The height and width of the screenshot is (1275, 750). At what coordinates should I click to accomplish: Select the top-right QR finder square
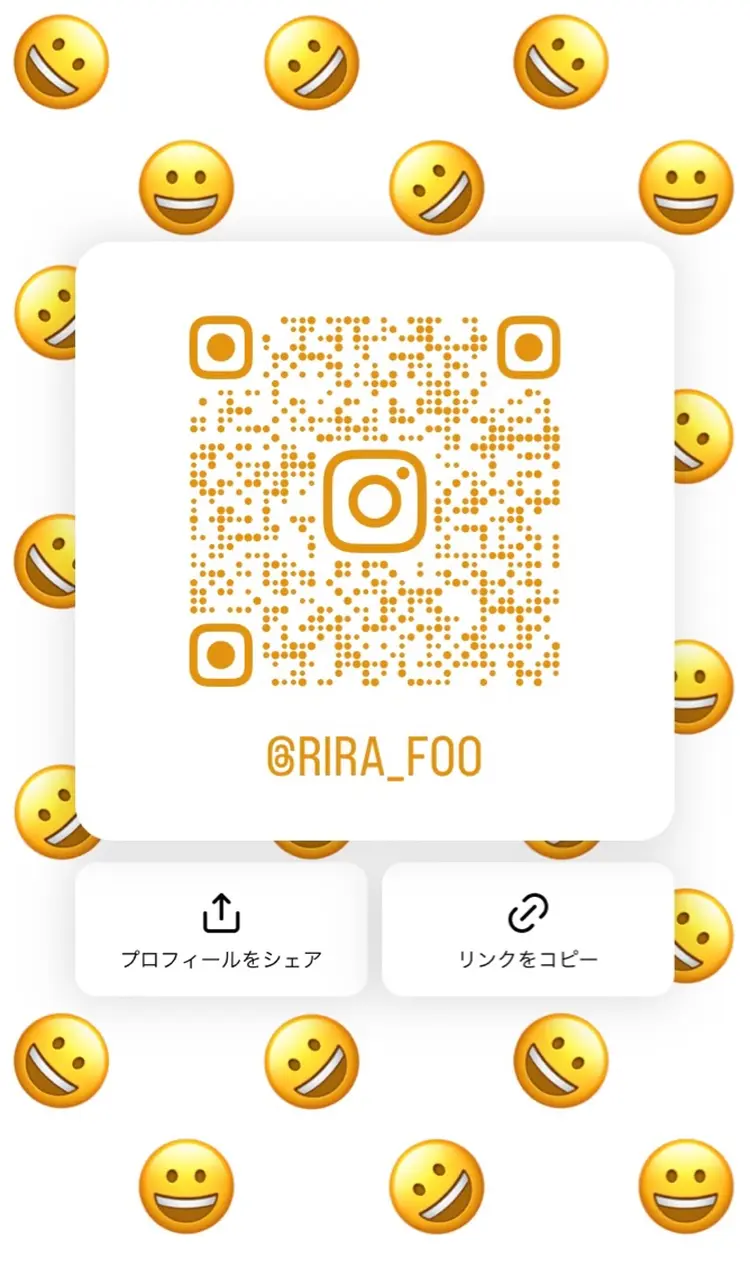[x=528, y=347]
